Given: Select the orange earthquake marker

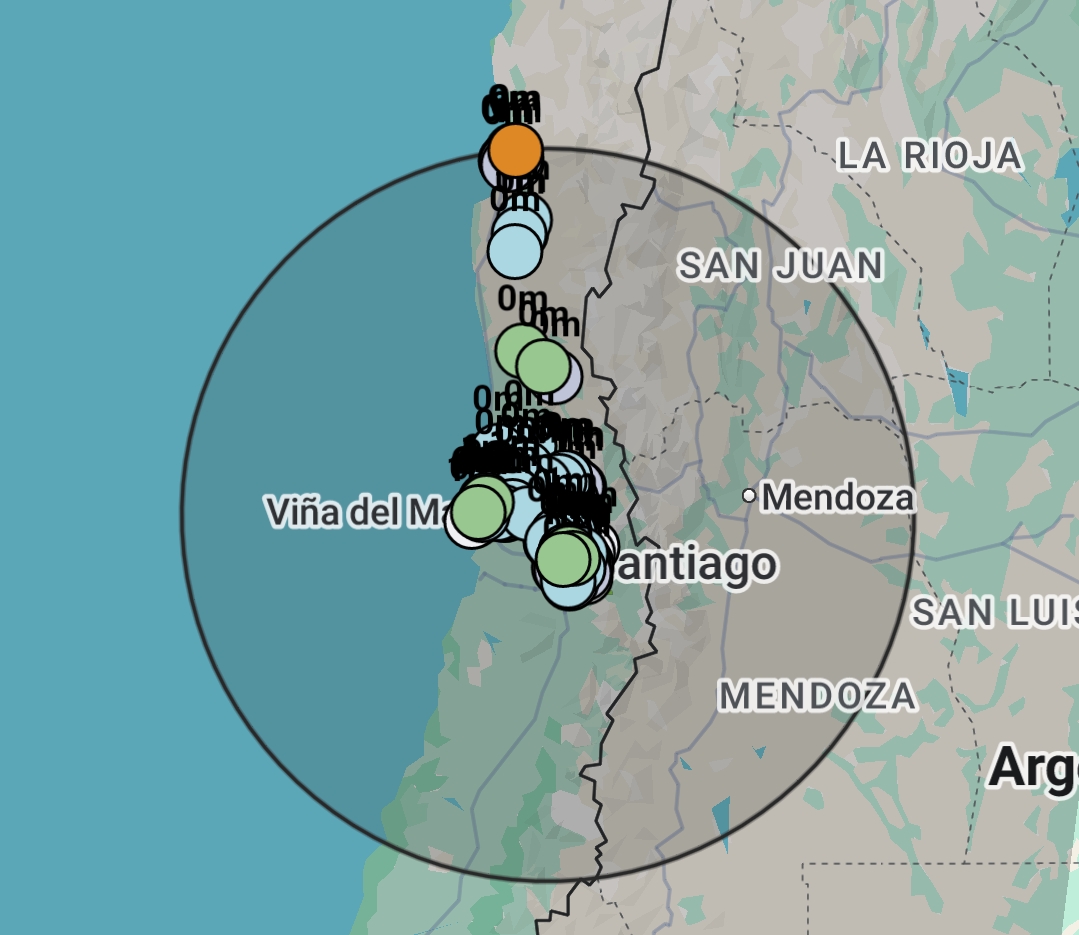Looking at the screenshot, I should click(515, 150).
